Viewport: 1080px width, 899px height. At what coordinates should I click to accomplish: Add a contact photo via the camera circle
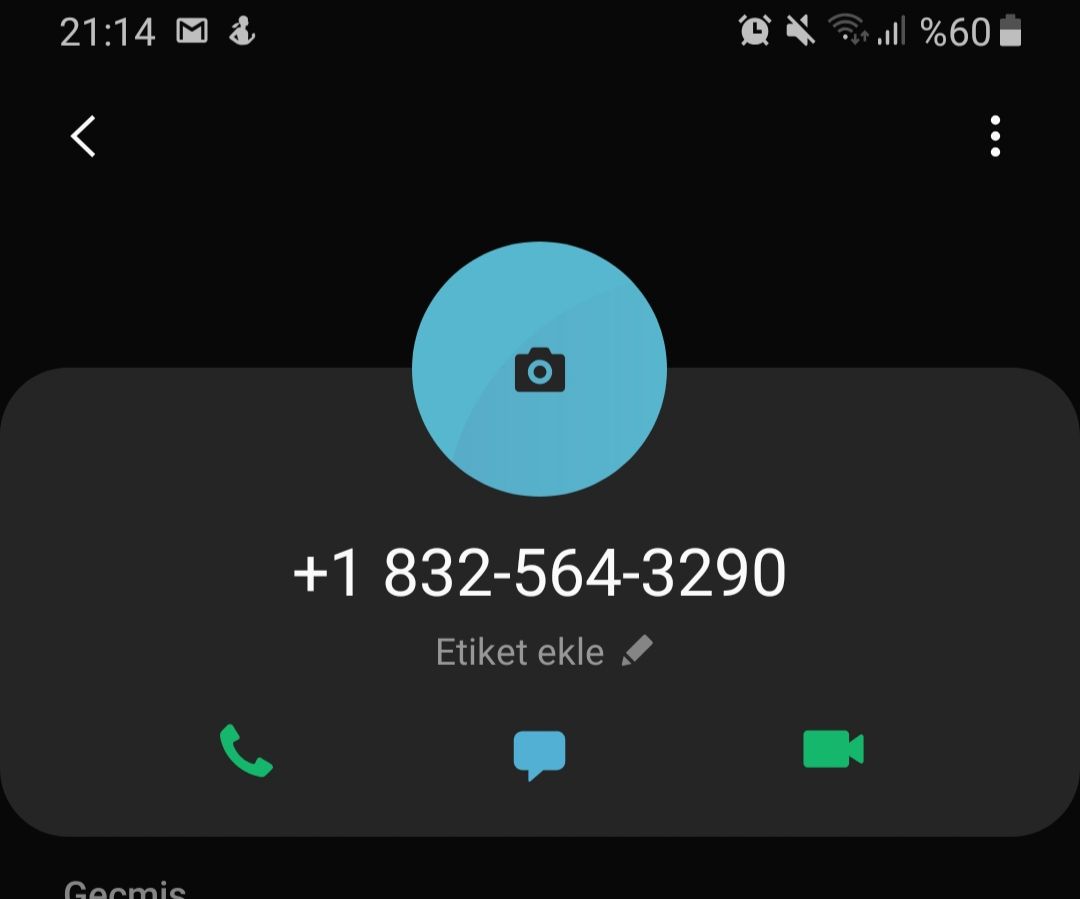click(539, 369)
